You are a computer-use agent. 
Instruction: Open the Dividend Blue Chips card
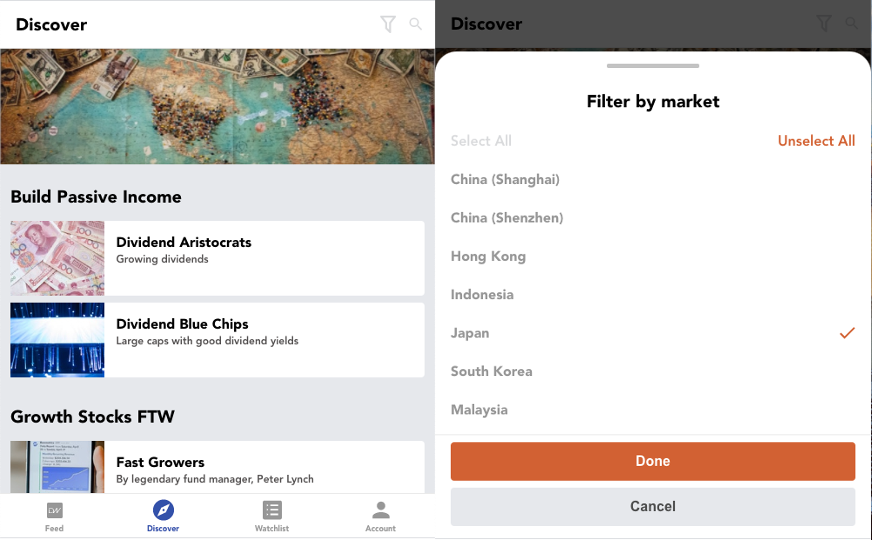point(217,340)
